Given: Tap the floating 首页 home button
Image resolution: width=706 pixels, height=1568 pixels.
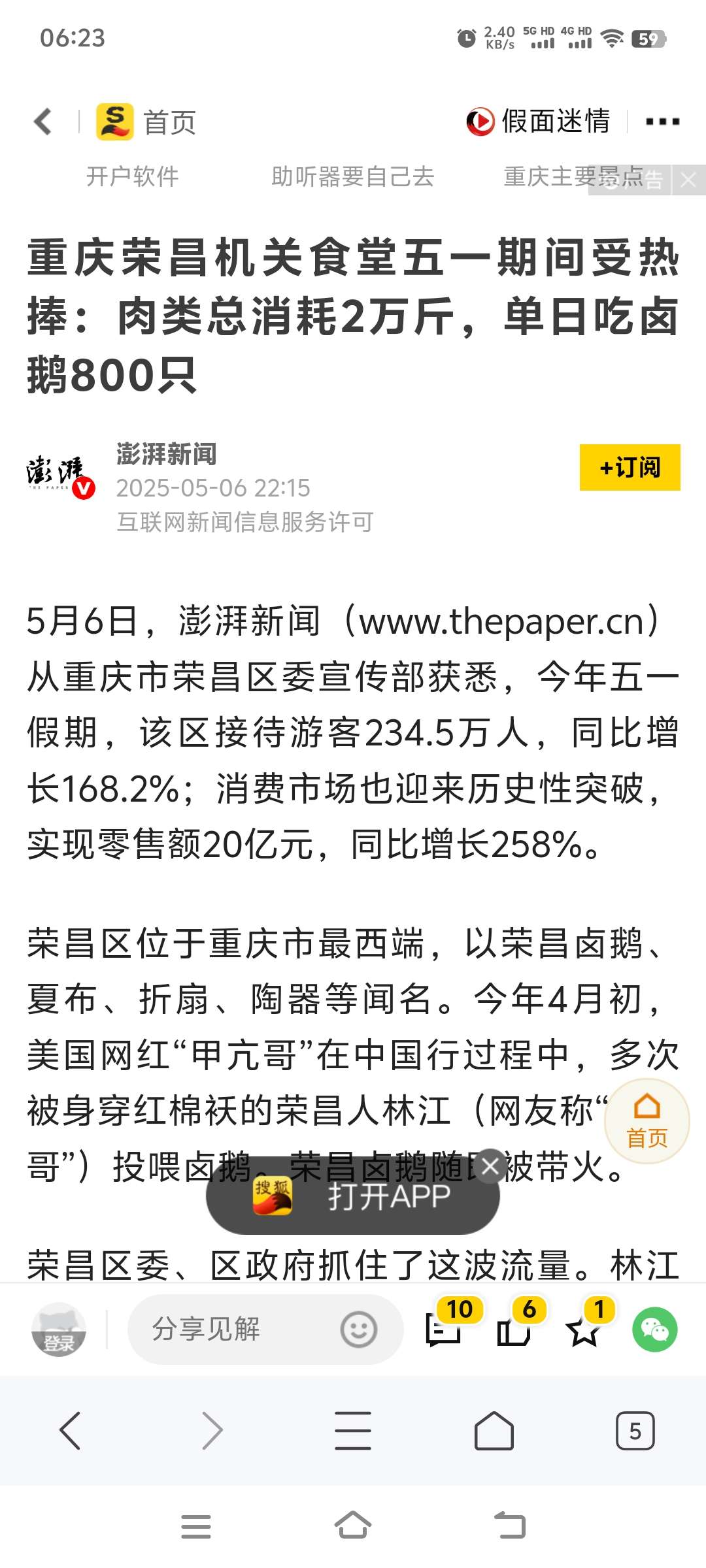Looking at the screenshot, I should 647,1120.
